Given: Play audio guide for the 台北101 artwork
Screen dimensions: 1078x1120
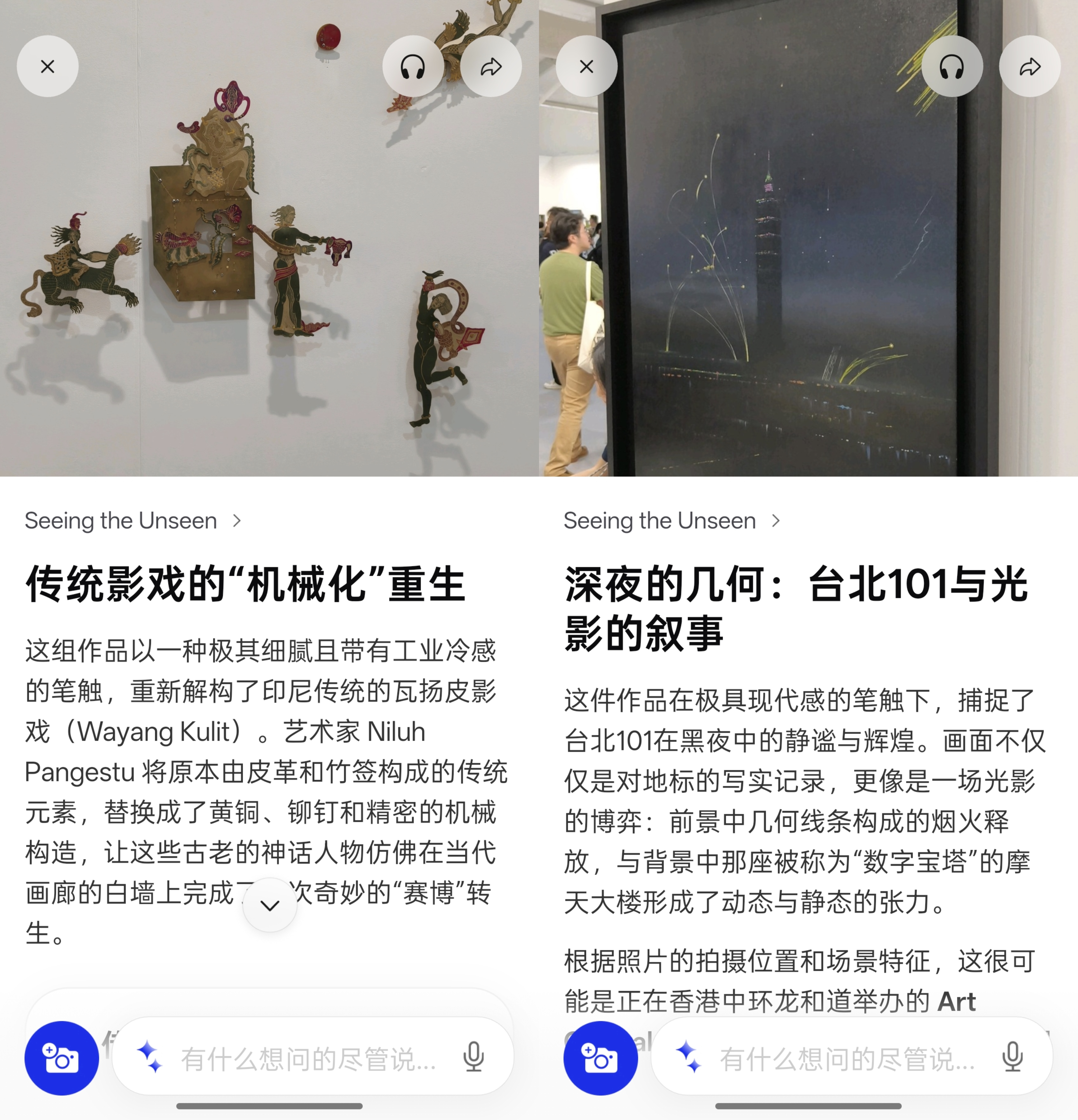Looking at the screenshot, I should [952, 67].
